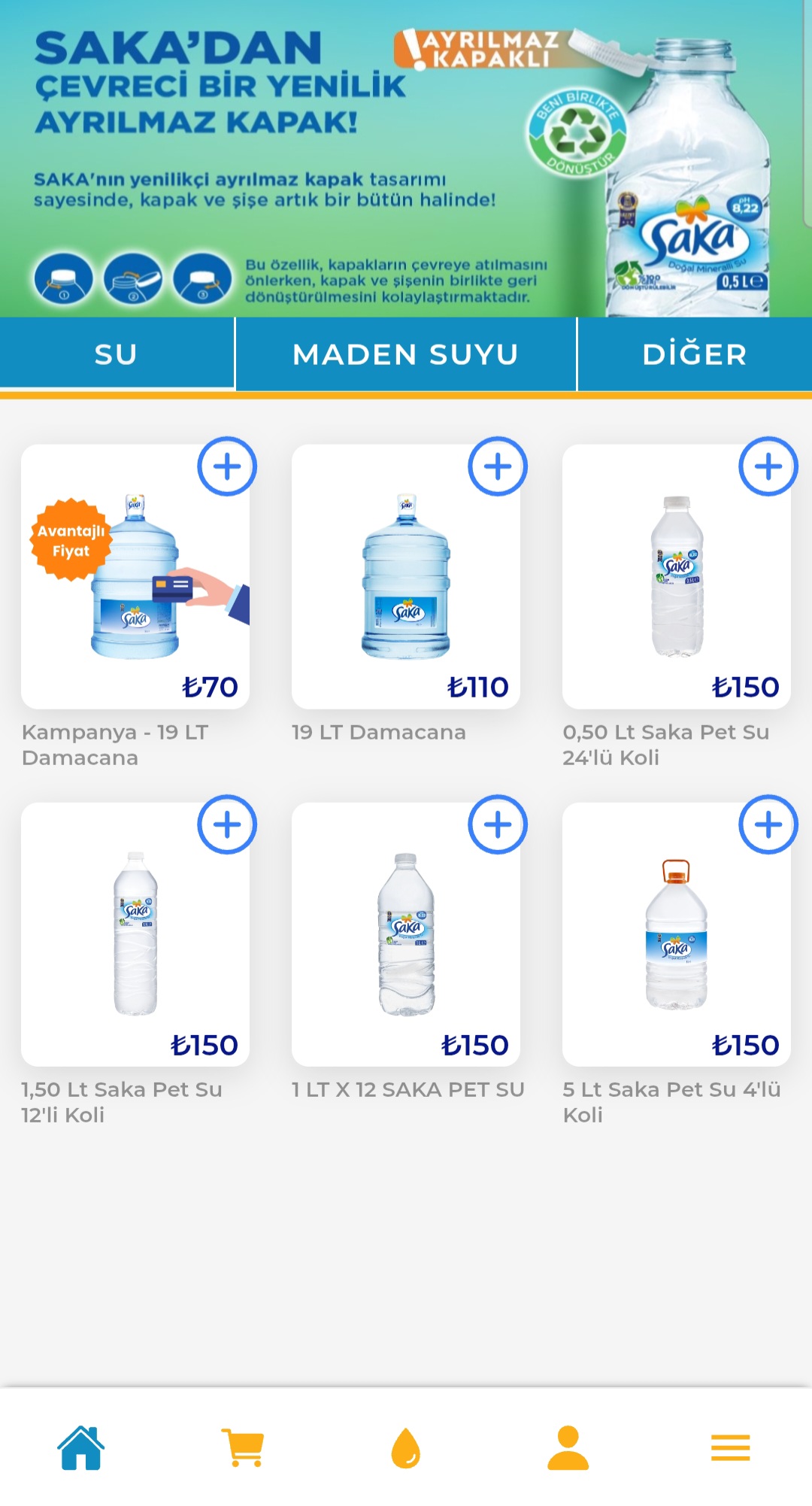Go to the home tab
Image resolution: width=812 pixels, height=1506 pixels.
81,1447
